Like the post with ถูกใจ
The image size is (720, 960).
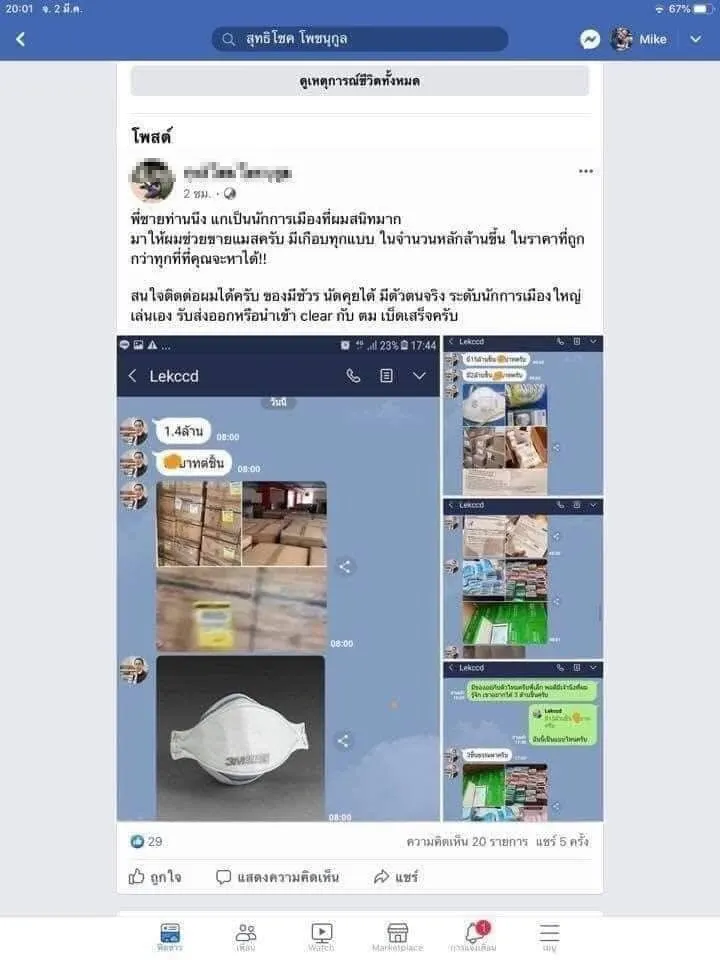155,877
